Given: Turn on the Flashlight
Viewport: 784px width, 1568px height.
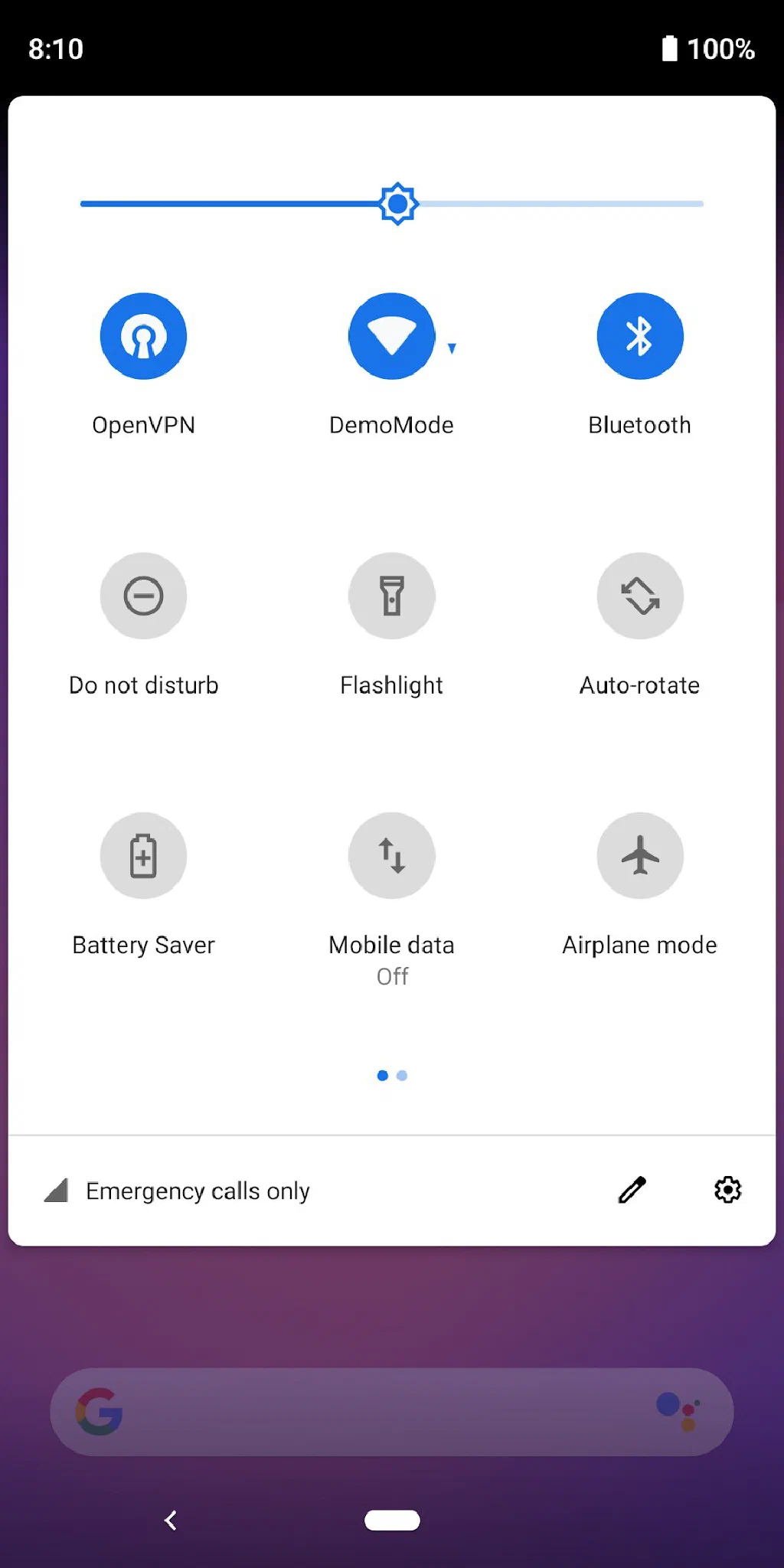Looking at the screenshot, I should 391,596.
